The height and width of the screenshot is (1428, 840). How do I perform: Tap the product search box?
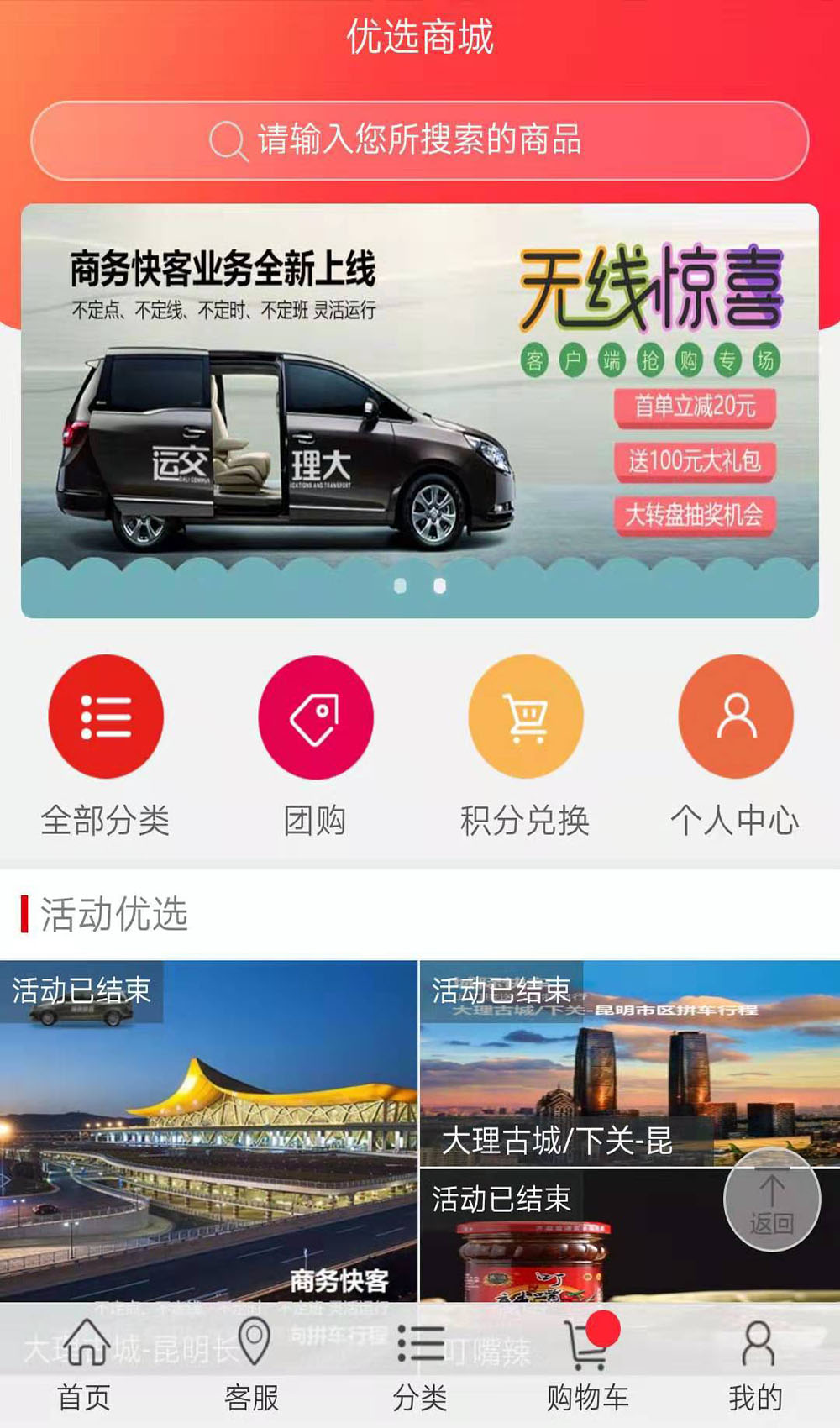[420, 140]
